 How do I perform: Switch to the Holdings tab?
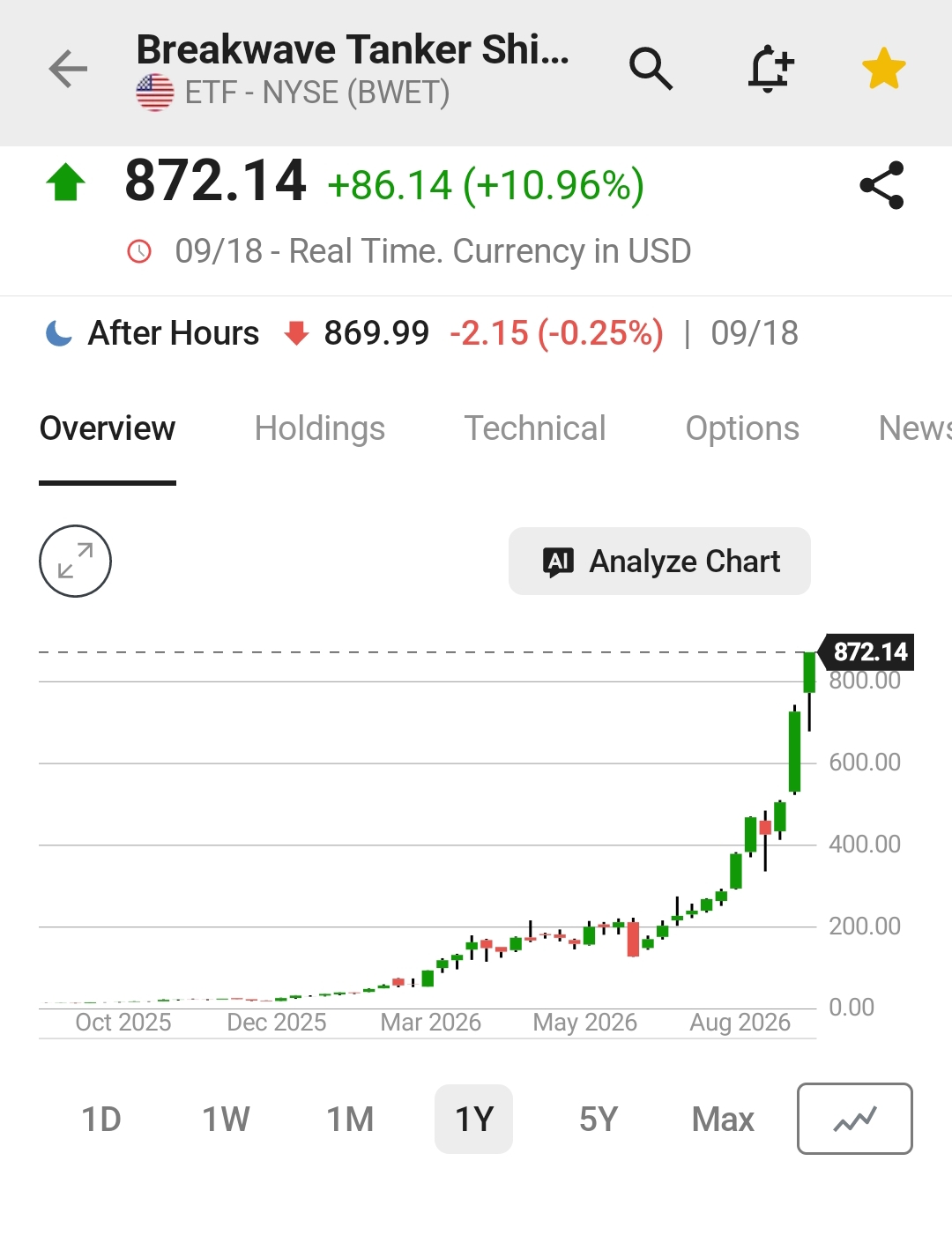[x=320, y=428]
